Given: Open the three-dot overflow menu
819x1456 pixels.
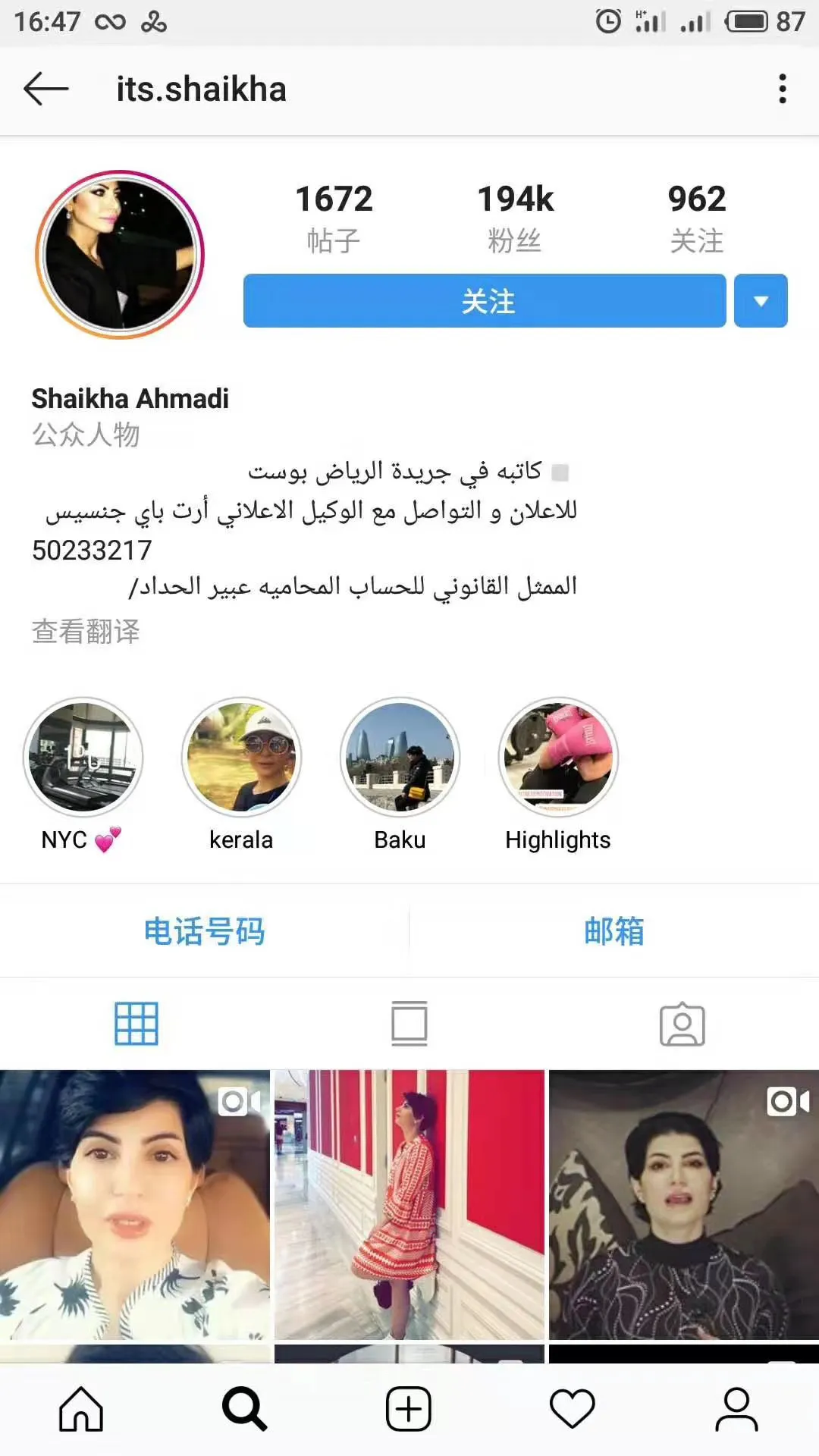Looking at the screenshot, I should coord(783,89).
